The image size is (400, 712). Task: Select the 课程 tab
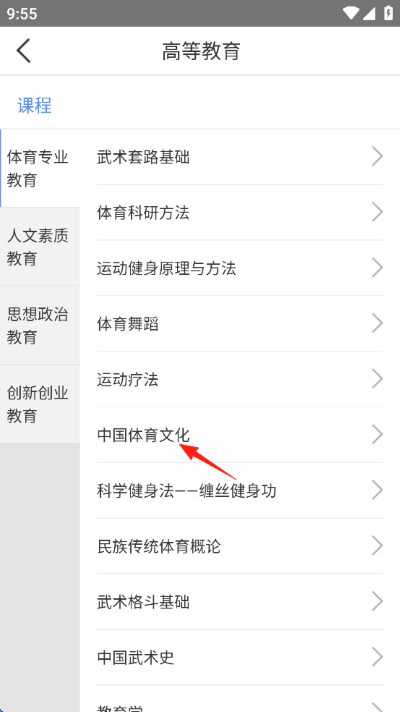click(35, 105)
